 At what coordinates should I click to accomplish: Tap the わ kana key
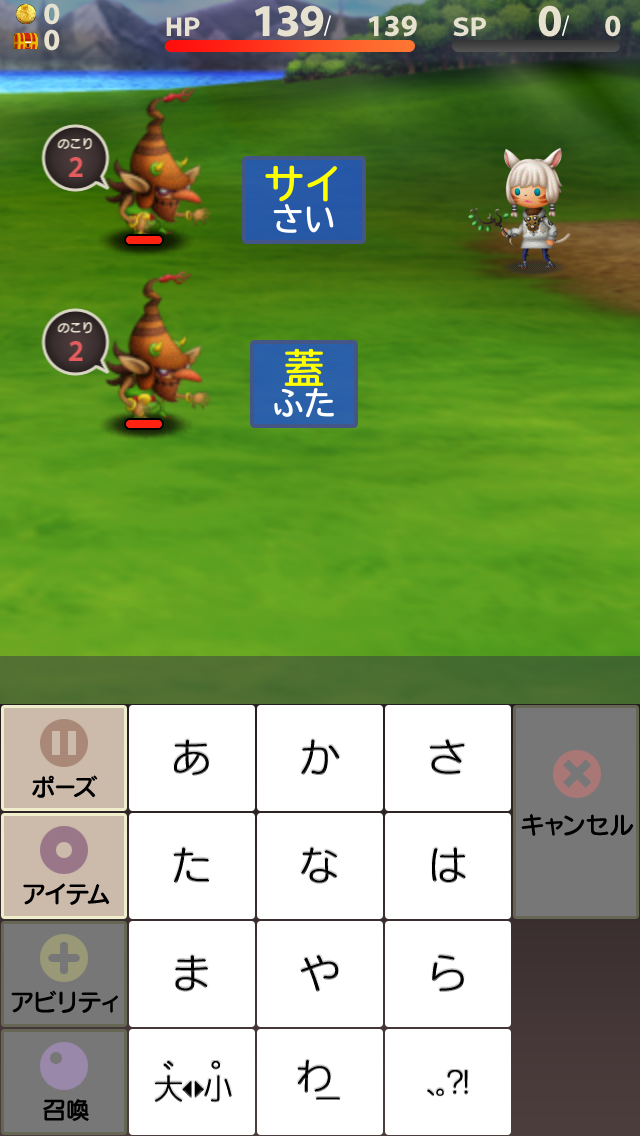320,1082
